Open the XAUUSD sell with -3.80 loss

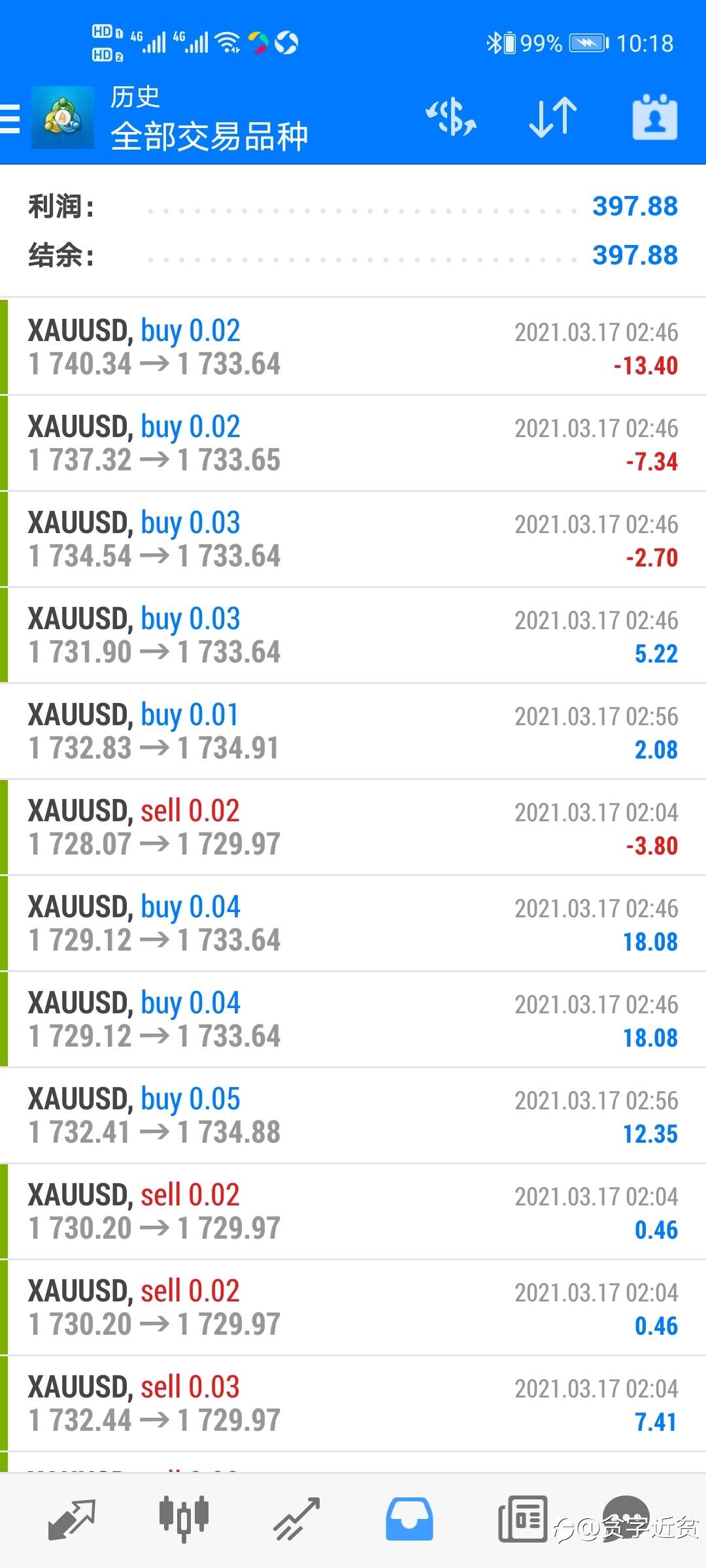point(353,827)
